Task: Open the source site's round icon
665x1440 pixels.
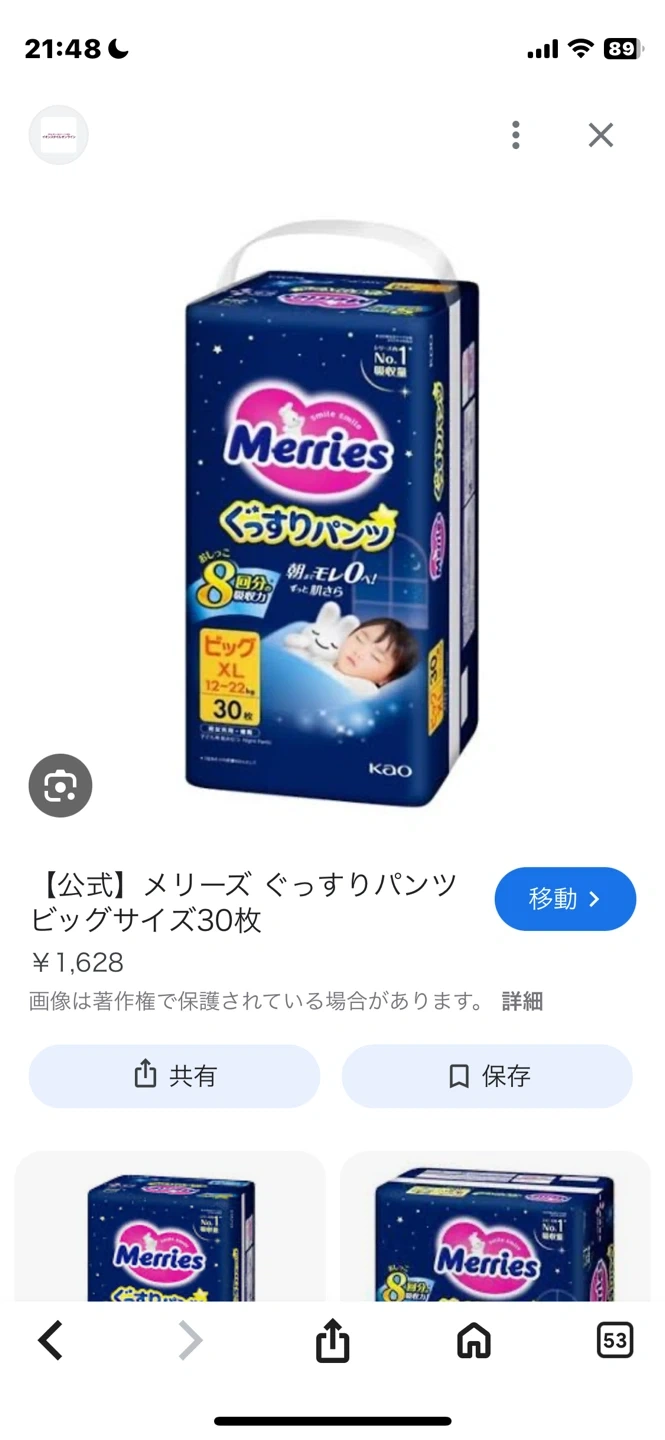Action: [x=58, y=135]
